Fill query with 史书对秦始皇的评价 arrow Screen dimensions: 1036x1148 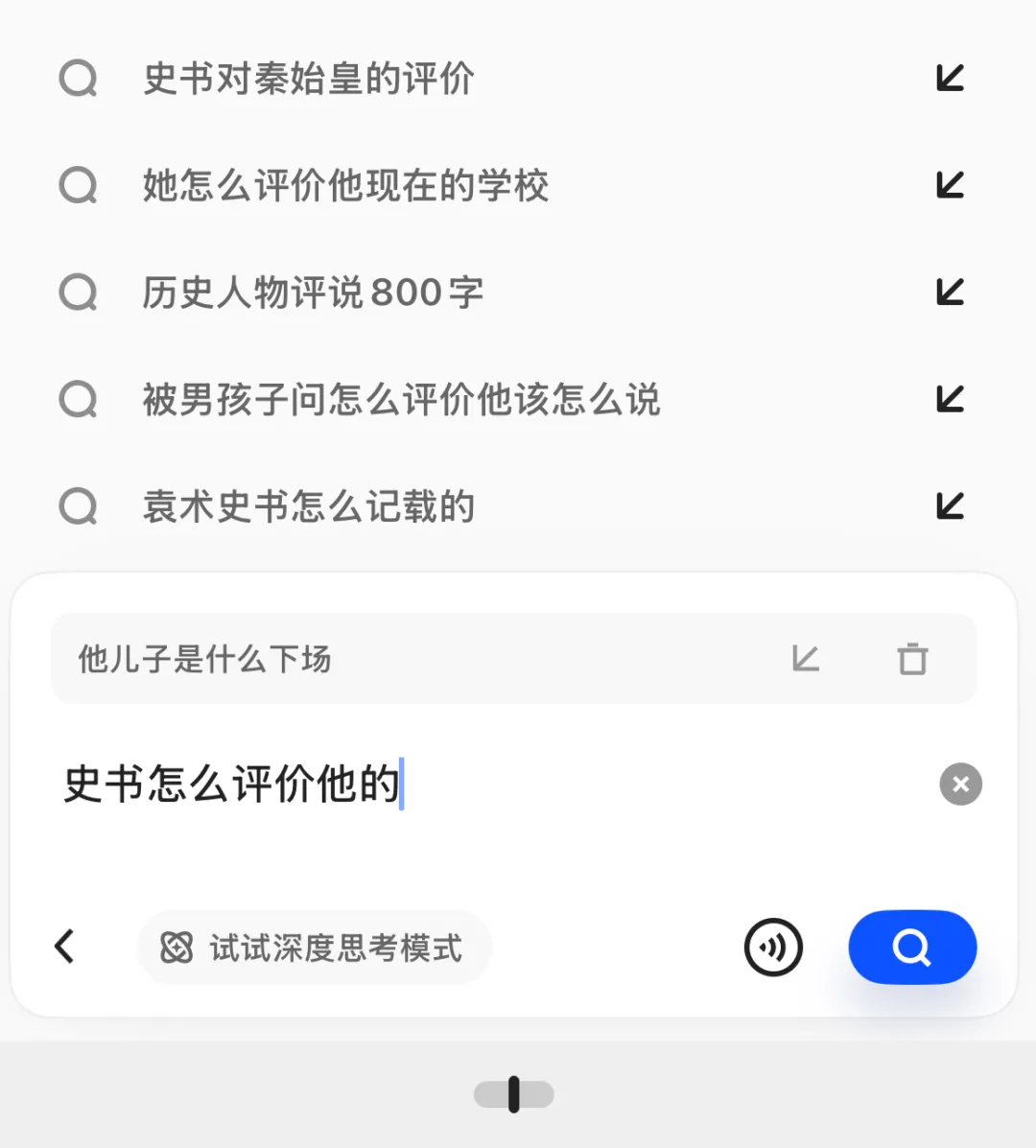(950, 78)
